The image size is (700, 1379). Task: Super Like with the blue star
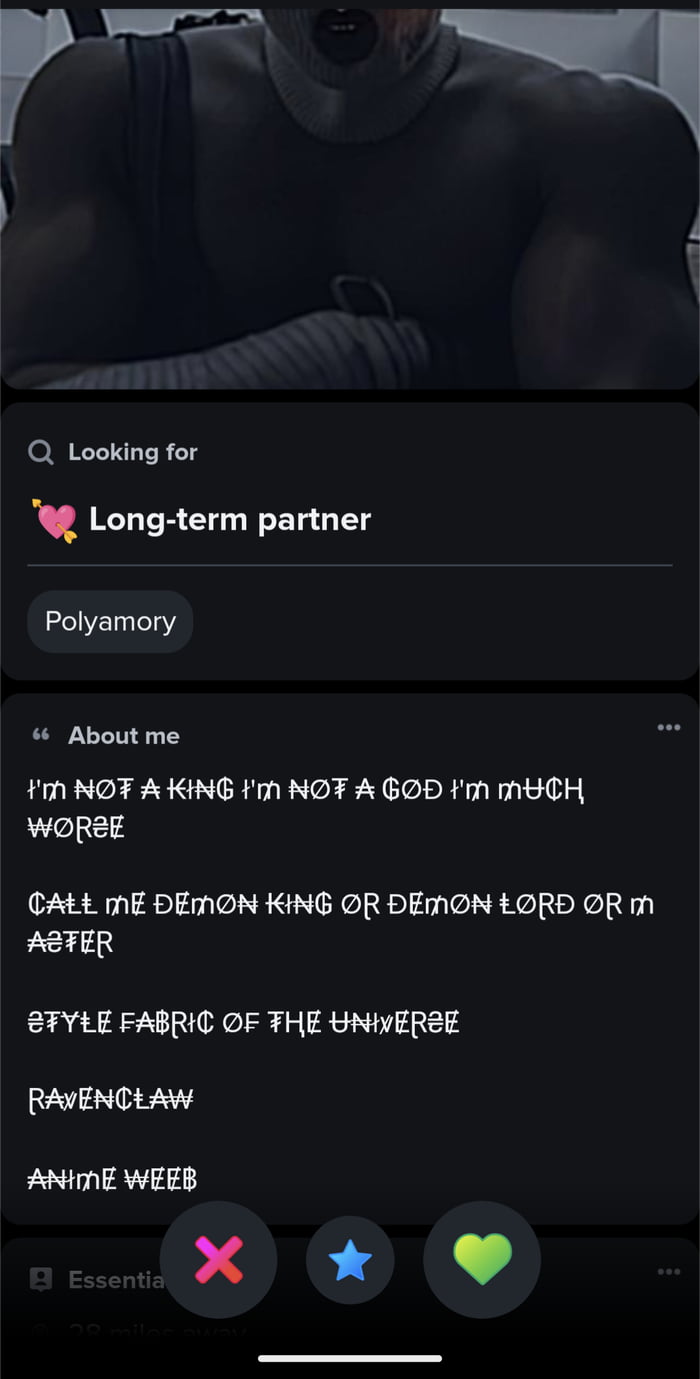tap(350, 1261)
